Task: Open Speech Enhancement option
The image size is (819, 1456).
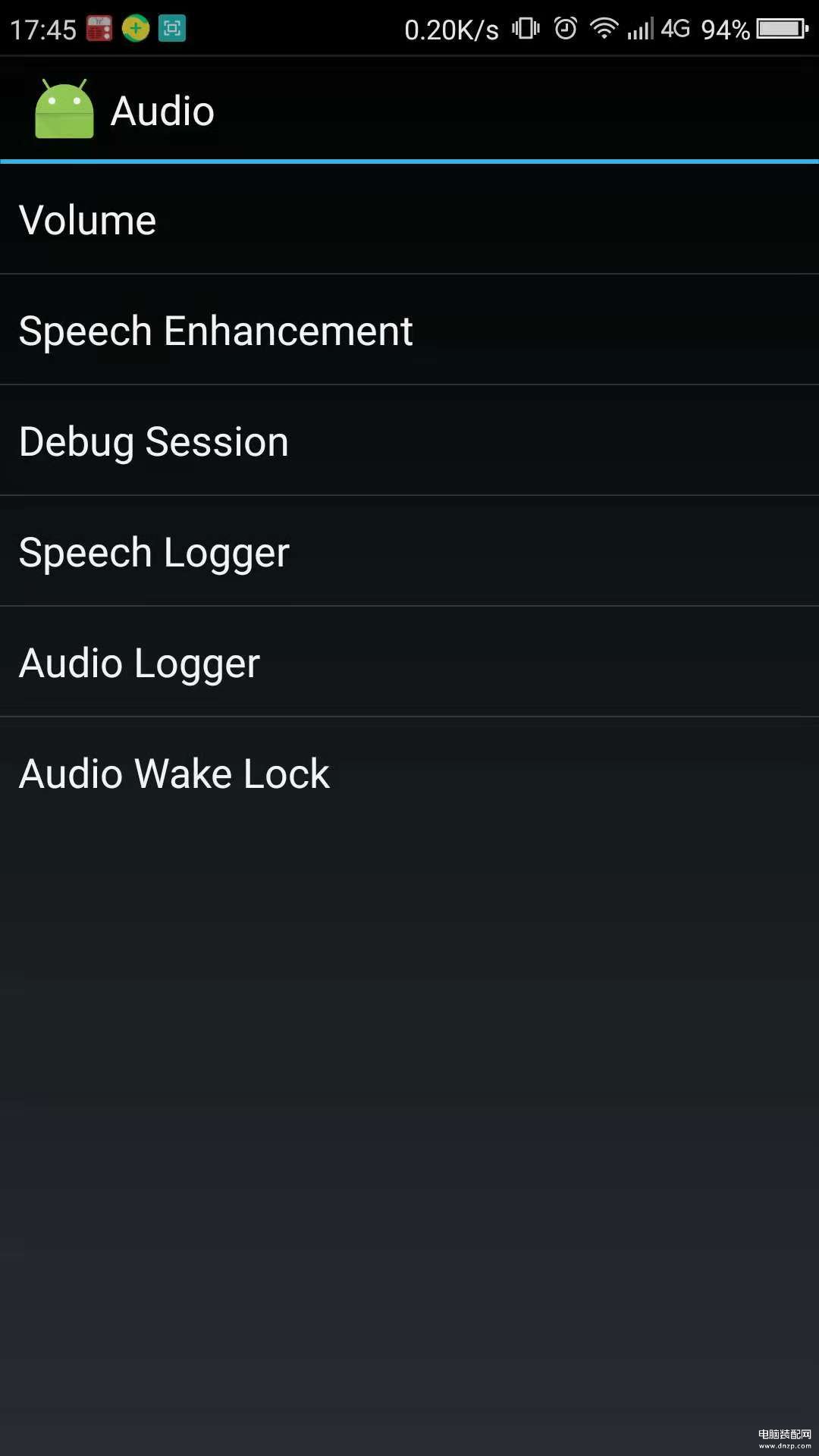Action: [x=409, y=330]
